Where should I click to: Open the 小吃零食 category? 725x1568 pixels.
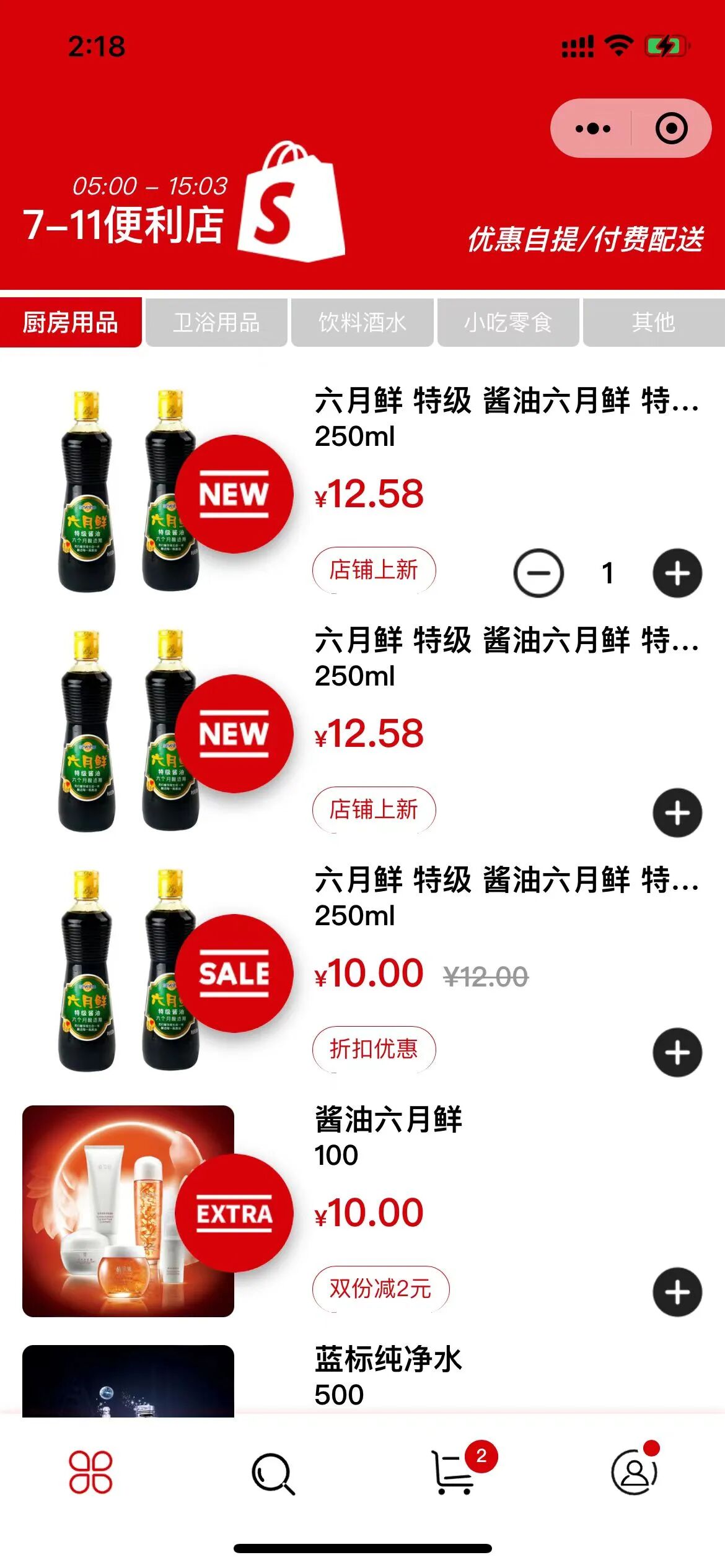[x=508, y=323]
